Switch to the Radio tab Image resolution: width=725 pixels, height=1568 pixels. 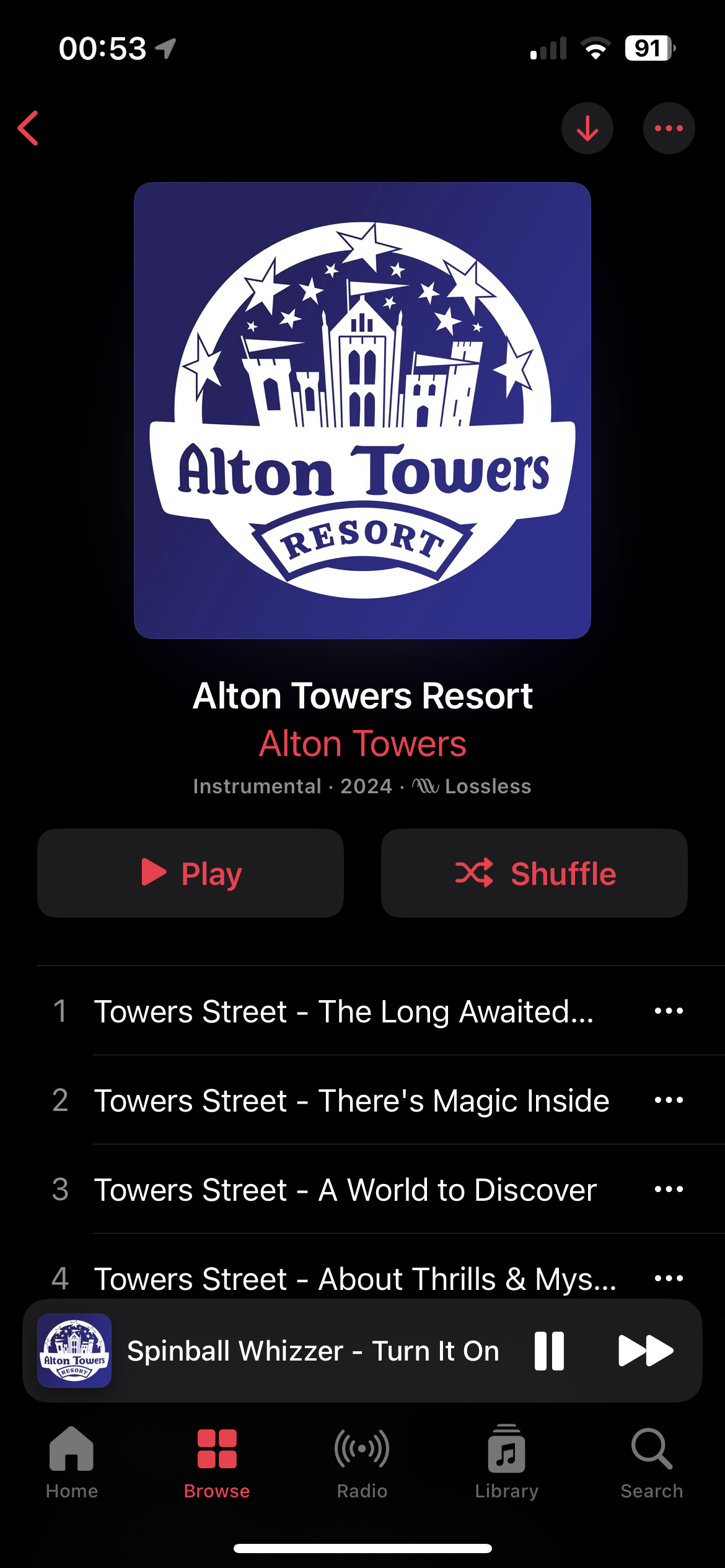coord(362,1461)
